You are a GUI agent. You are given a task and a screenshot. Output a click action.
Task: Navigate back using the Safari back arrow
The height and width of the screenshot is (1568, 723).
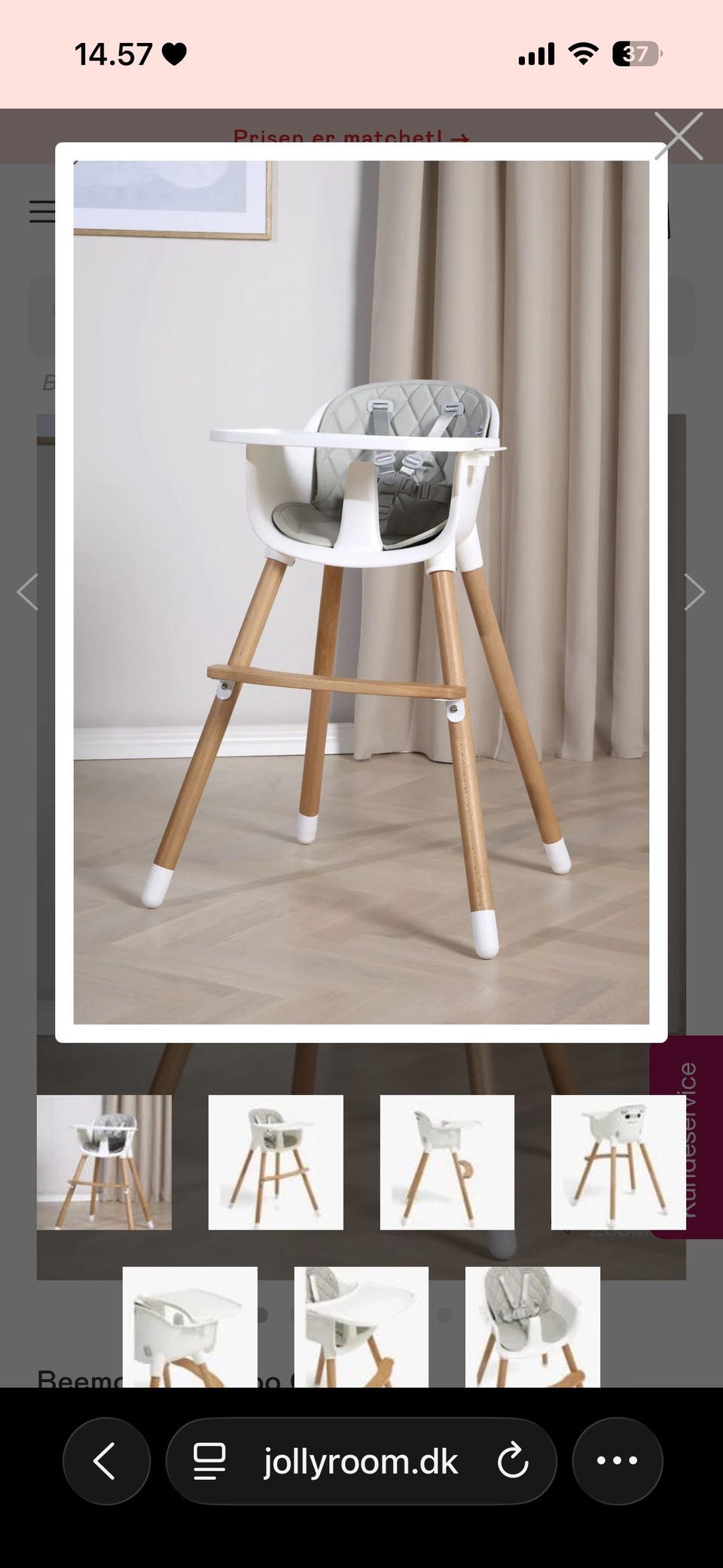105,1460
